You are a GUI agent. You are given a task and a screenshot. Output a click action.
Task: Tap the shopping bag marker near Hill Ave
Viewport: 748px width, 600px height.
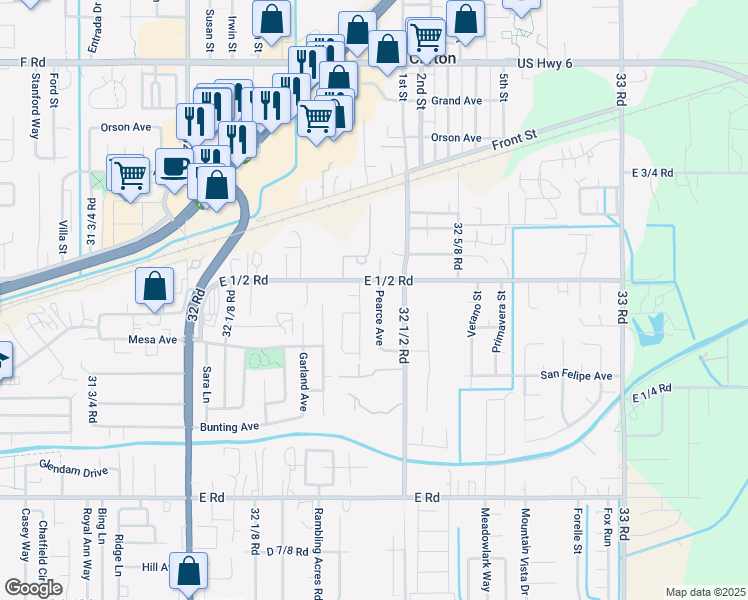pyautogui.click(x=188, y=571)
